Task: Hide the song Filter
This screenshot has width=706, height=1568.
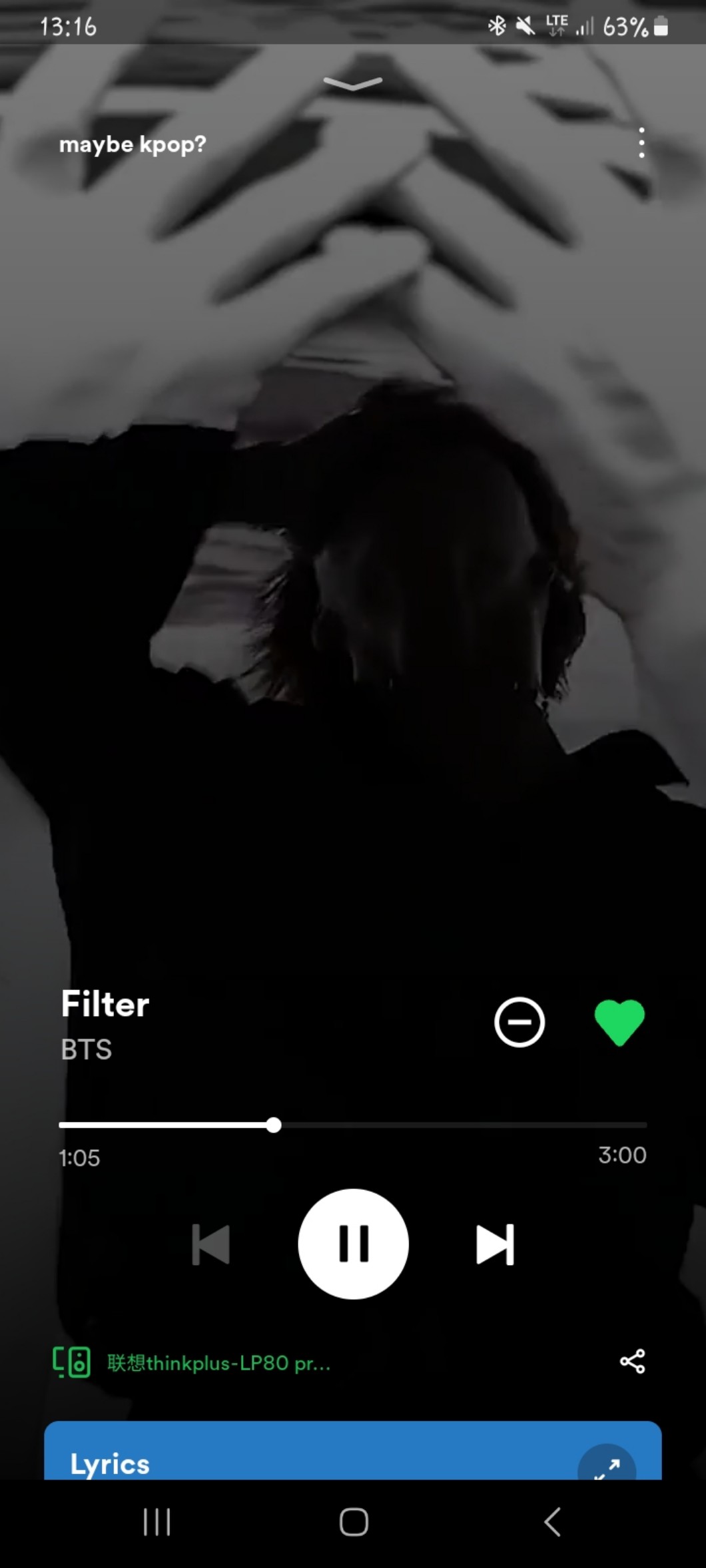Action: (x=520, y=1022)
